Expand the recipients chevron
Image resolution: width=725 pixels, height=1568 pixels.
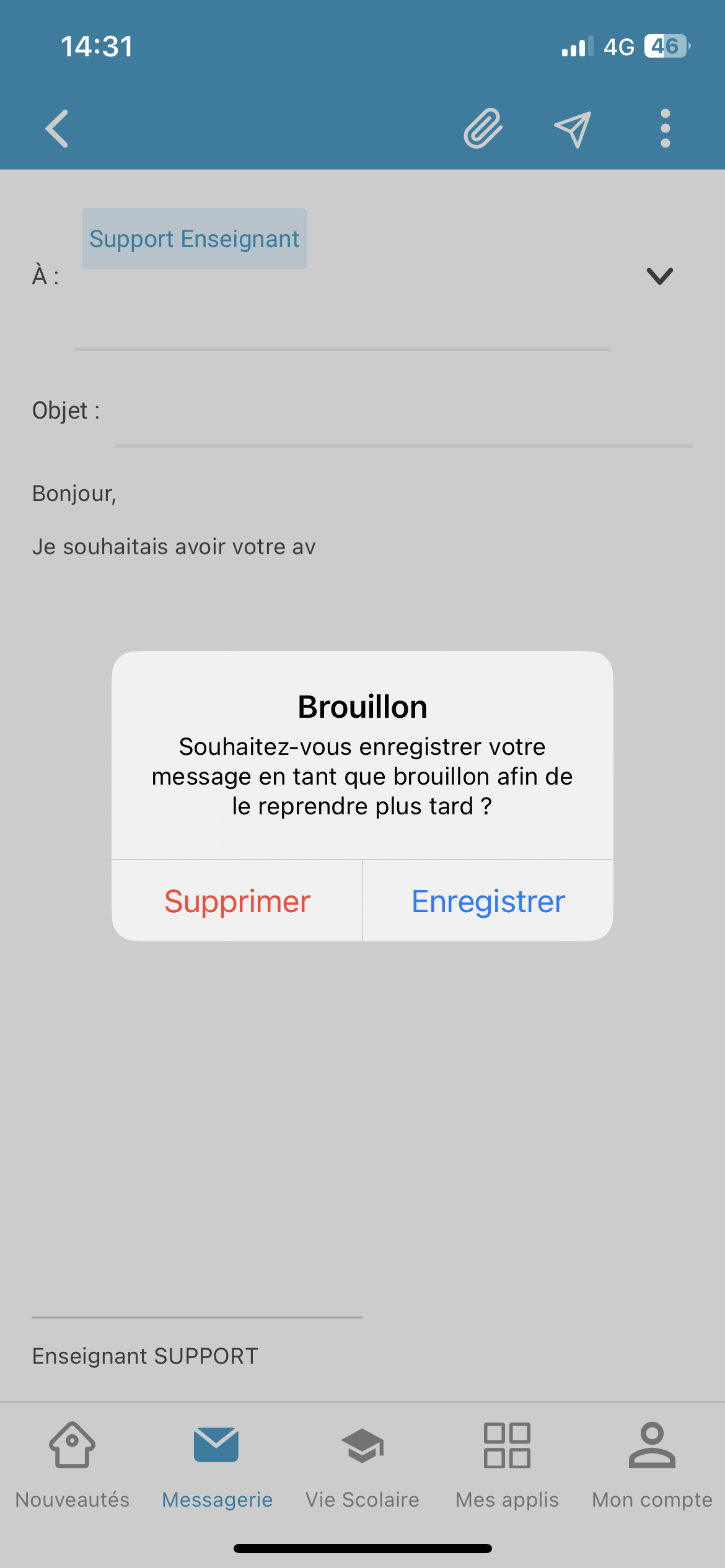659,276
